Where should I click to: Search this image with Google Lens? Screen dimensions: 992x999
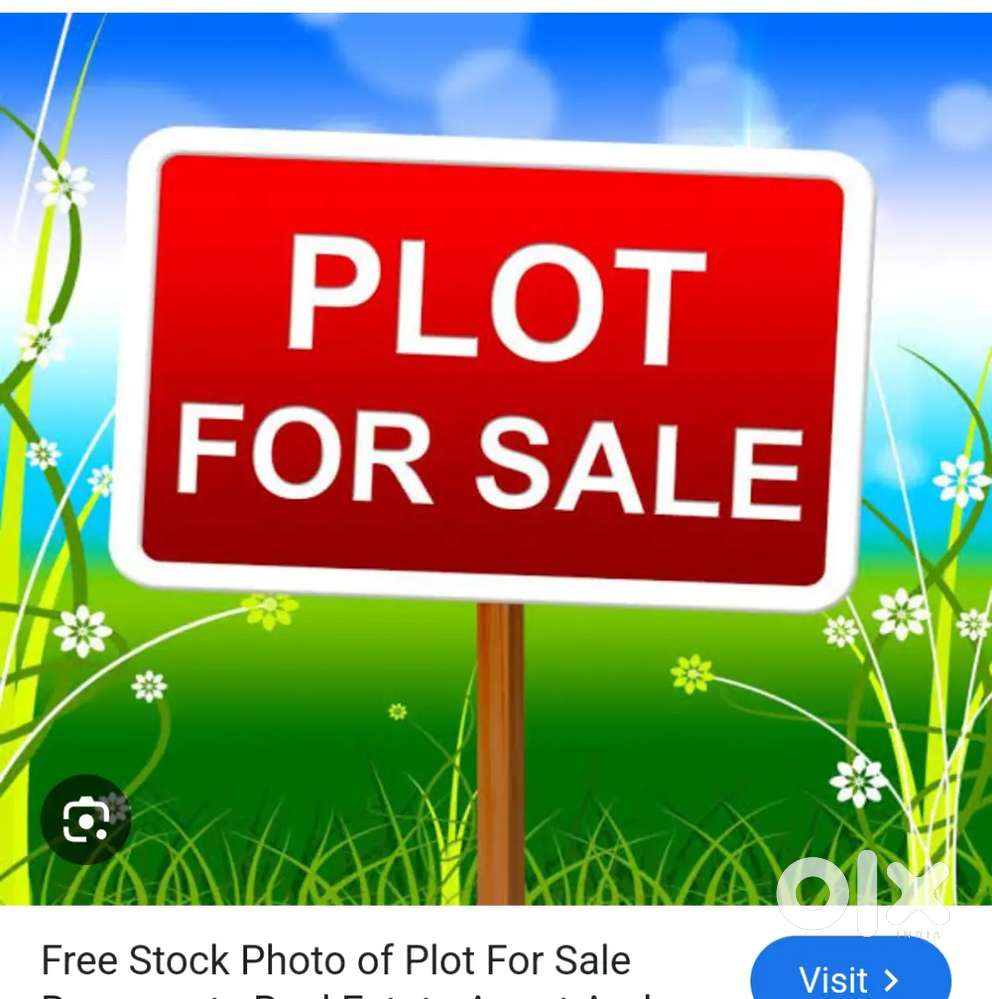click(85, 819)
